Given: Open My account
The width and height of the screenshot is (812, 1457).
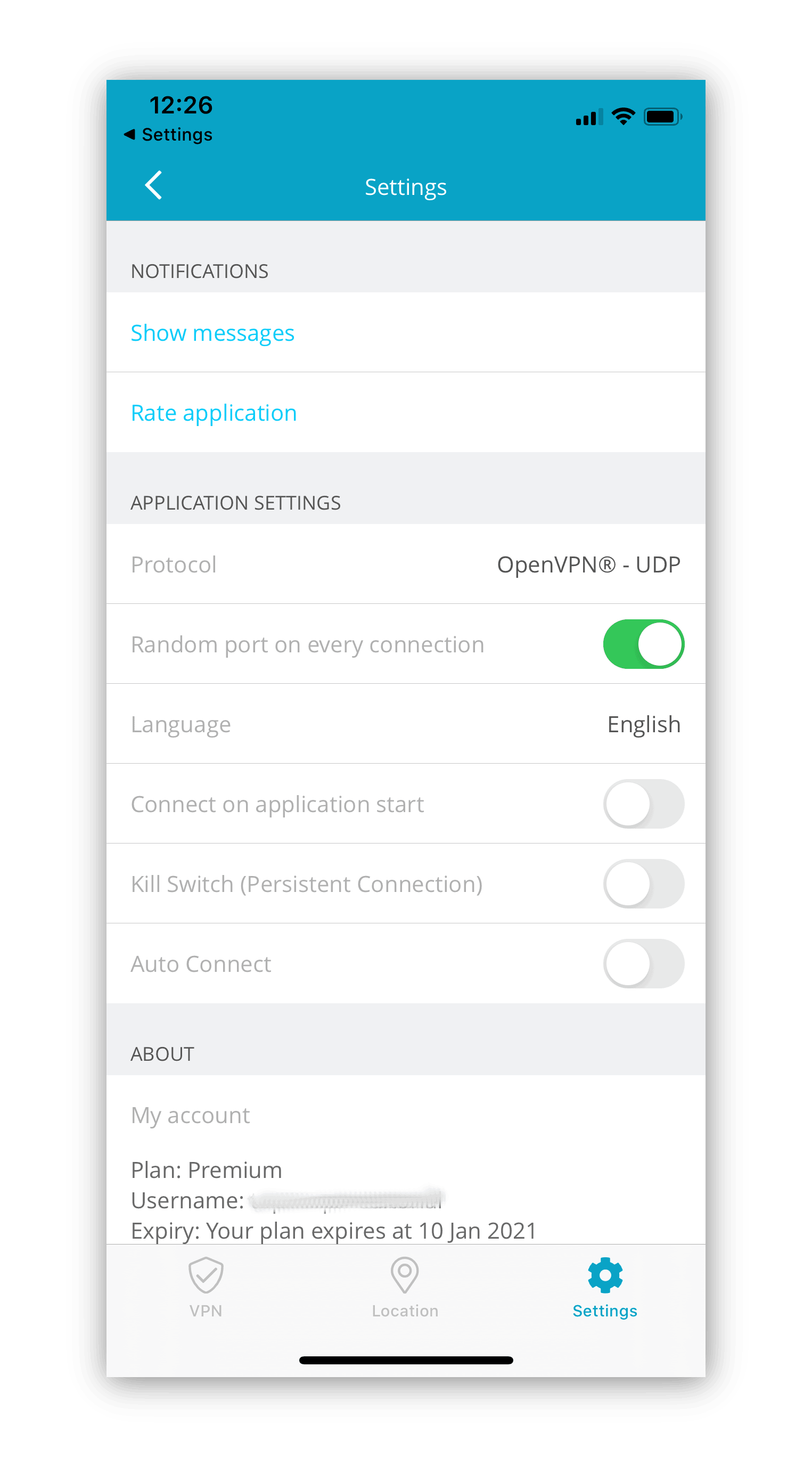Looking at the screenshot, I should [190, 1115].
